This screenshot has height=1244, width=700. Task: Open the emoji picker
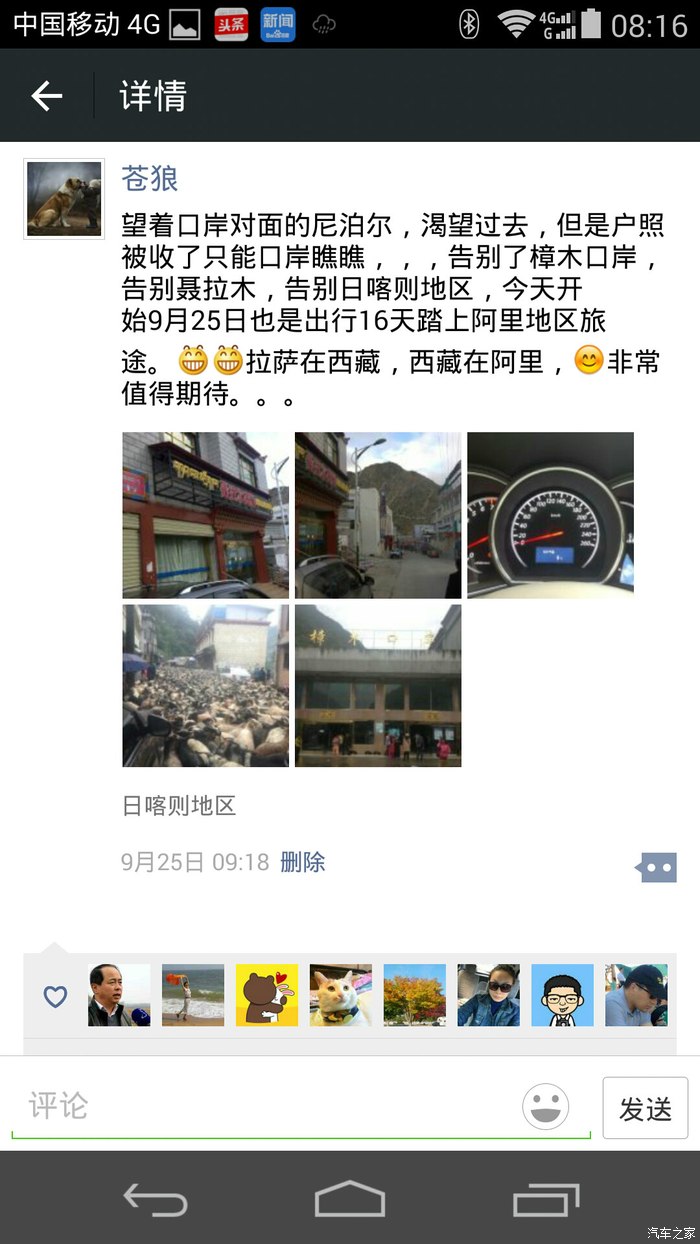(546, 1107)
